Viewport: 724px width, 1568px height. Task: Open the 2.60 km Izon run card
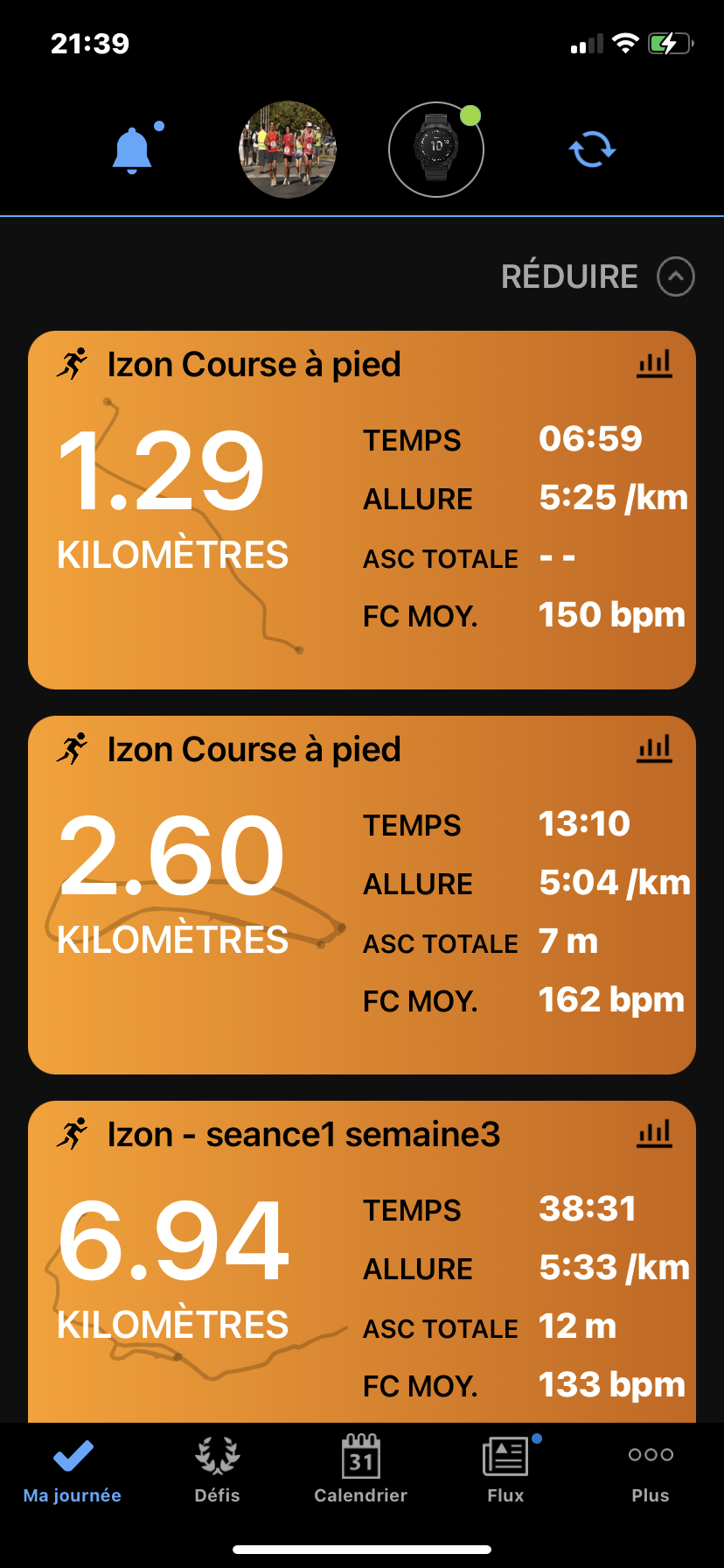362,895
